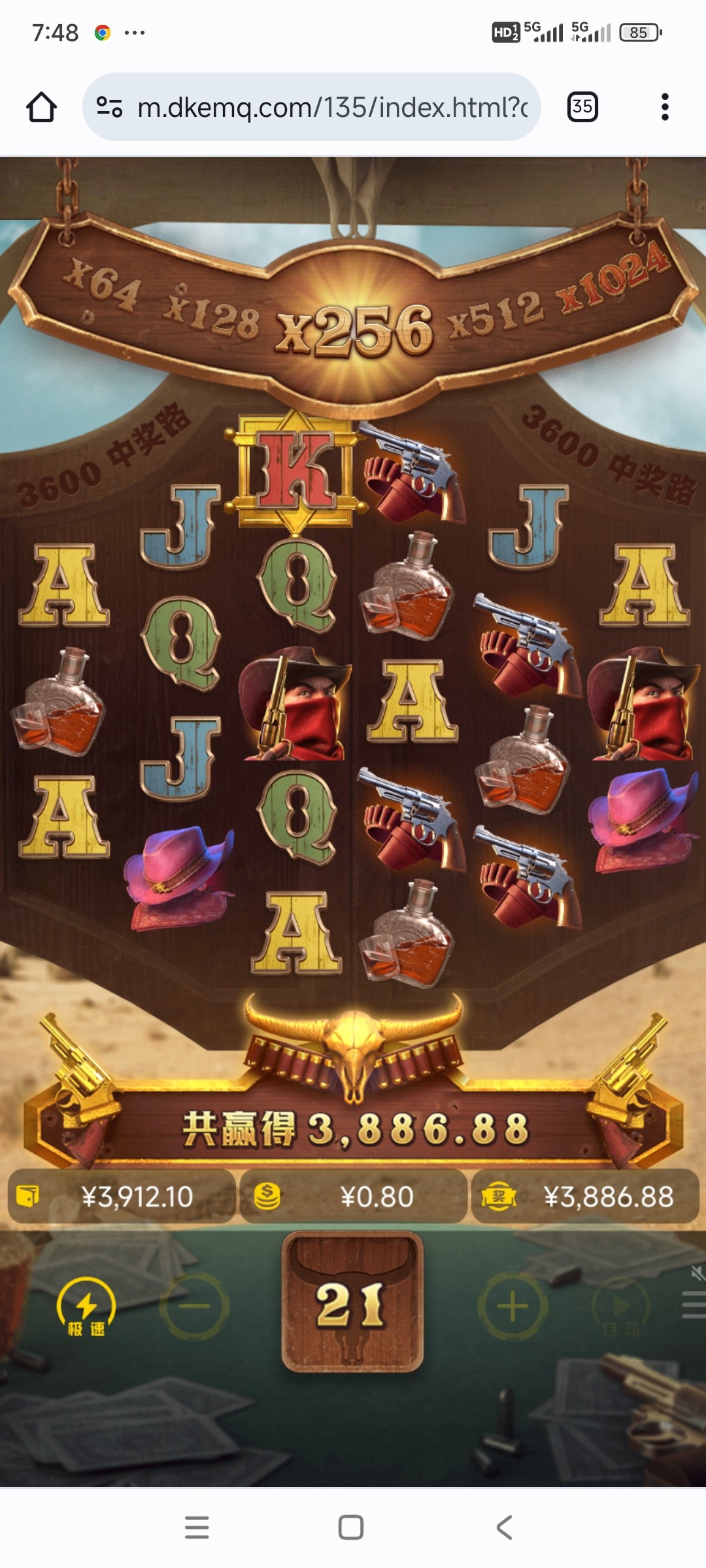The height and width of the screenshot is (1568, 706).
Task: Go to Chrome's home page
Action: click(41, 107)
